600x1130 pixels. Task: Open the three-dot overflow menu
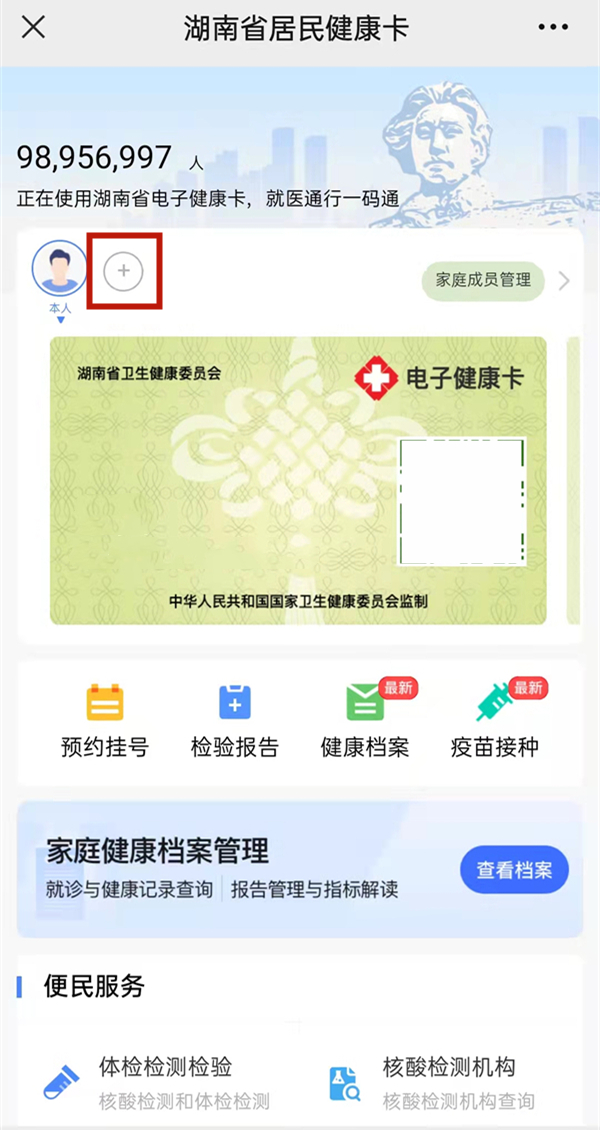click(552, 28)
